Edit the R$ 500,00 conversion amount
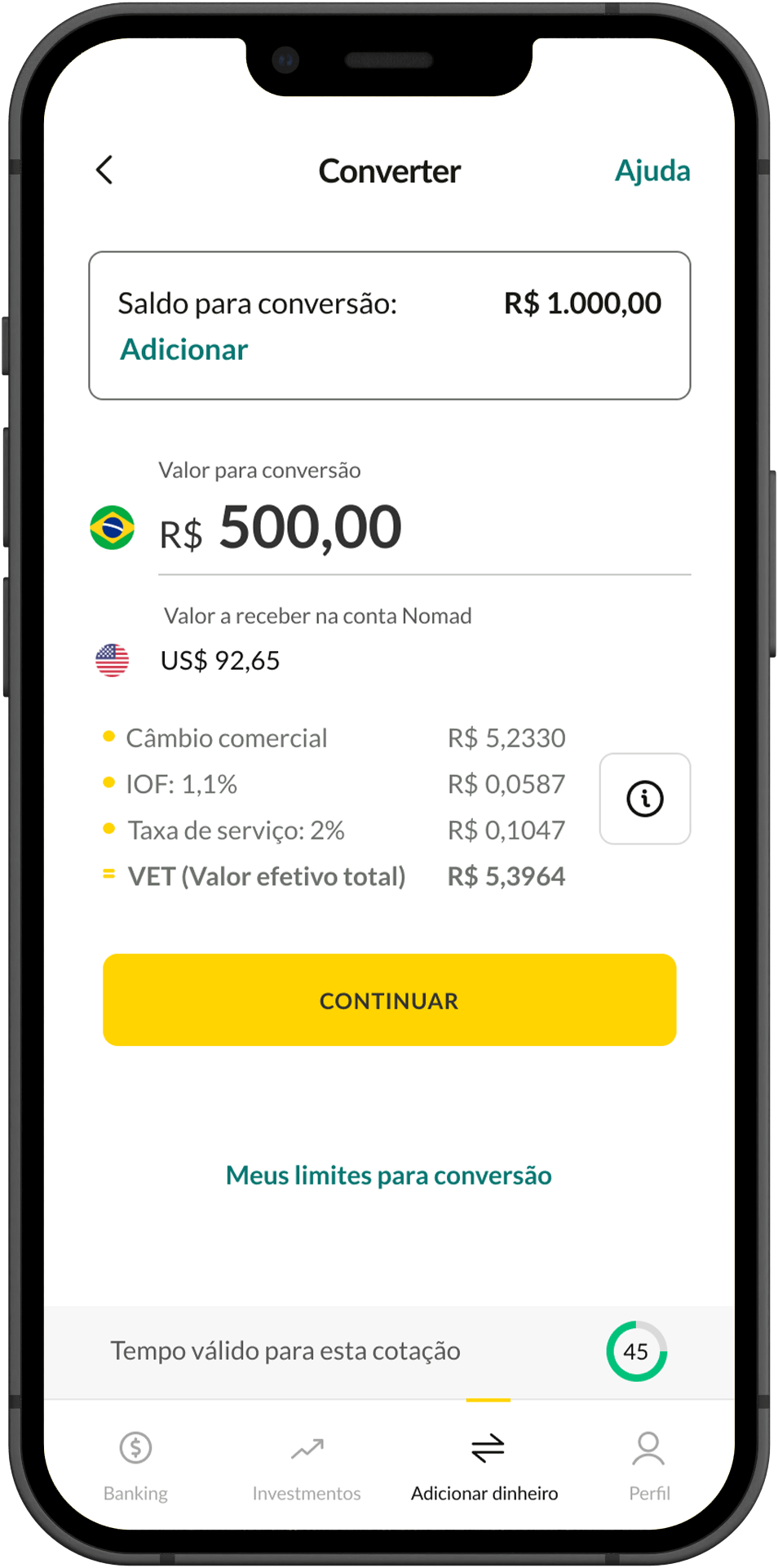778x1568 pixels. (310, 528)
